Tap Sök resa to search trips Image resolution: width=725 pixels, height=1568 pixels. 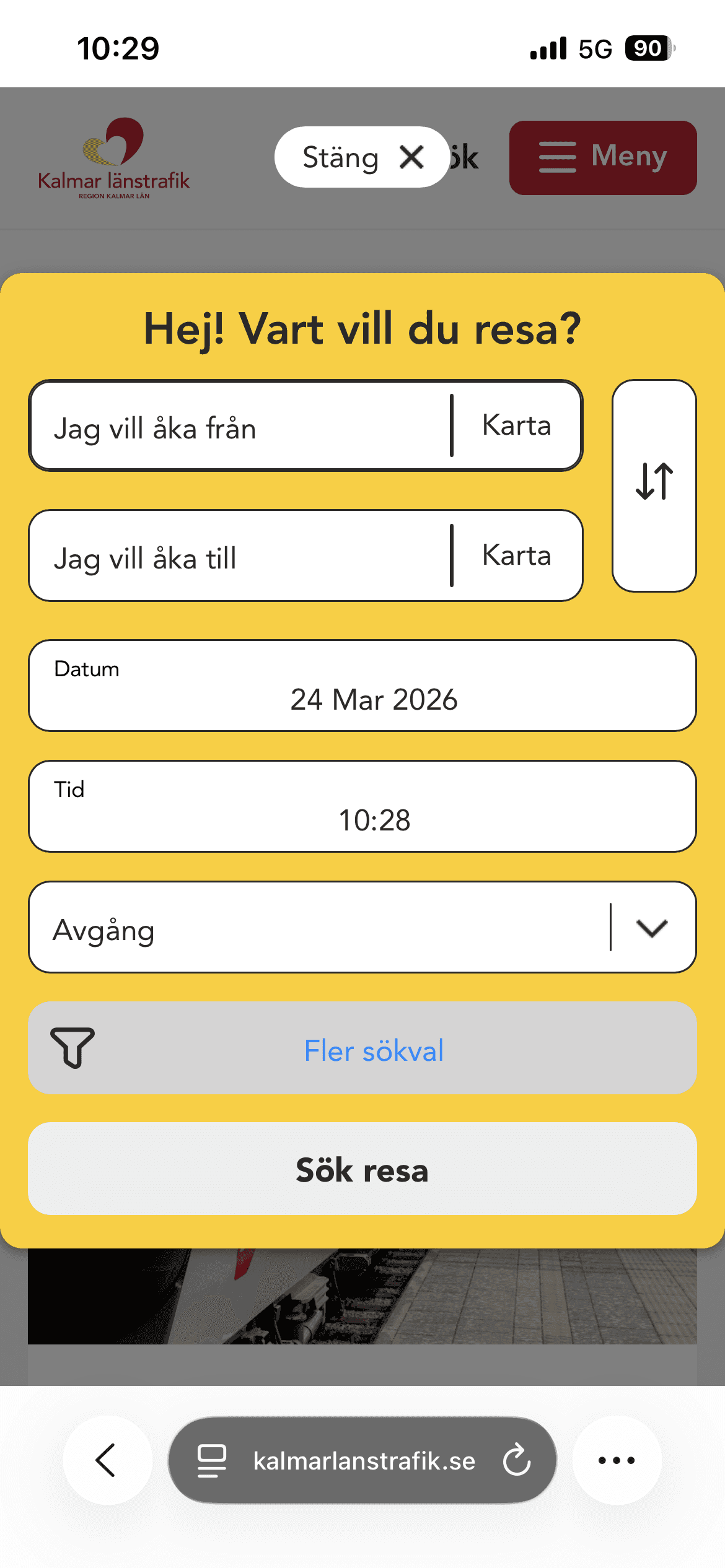pyautogui.click(x=362, y=1169)
